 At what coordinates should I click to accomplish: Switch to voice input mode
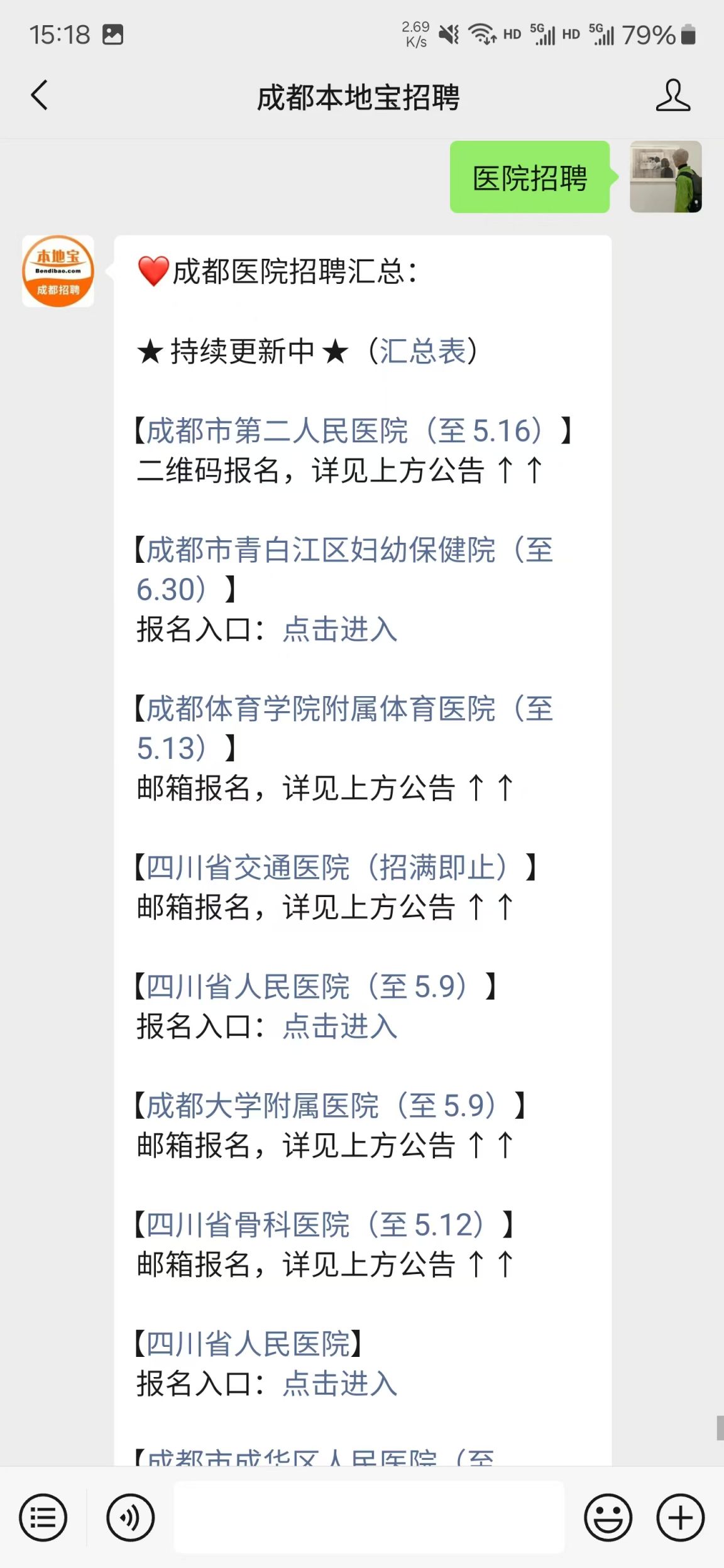coord(130,1518)
